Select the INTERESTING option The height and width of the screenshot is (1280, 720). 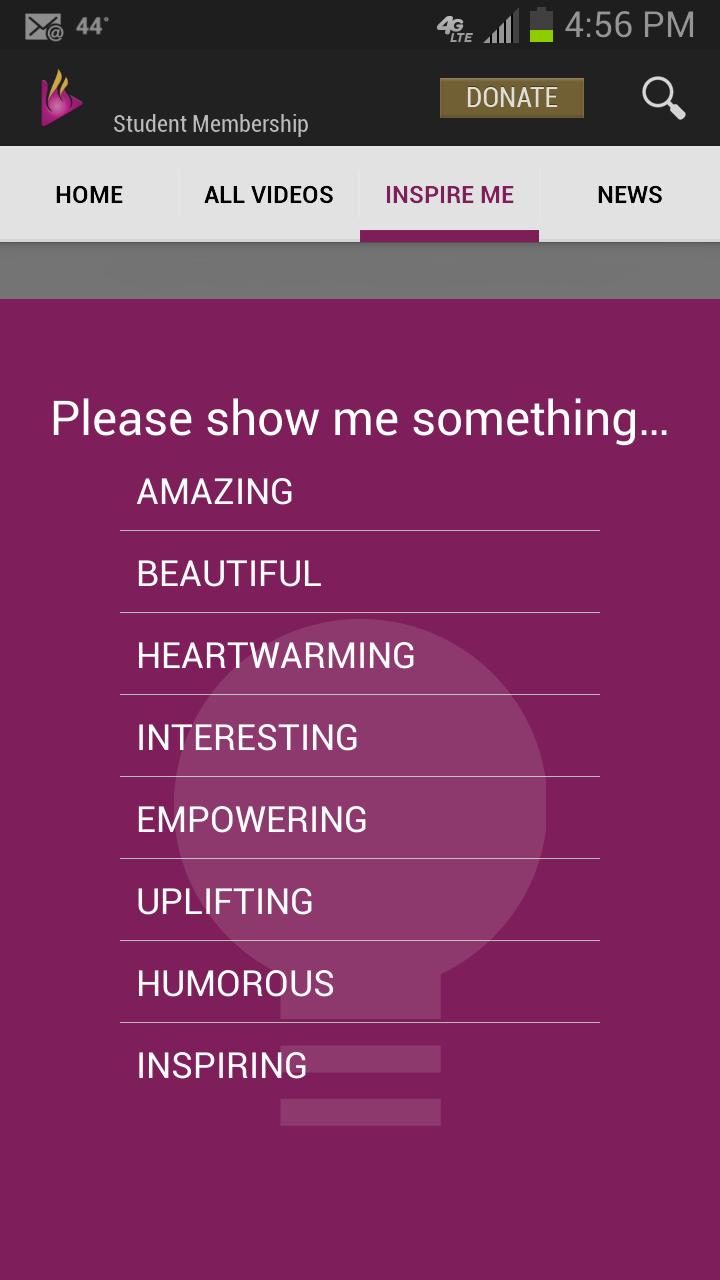point(360,737)
